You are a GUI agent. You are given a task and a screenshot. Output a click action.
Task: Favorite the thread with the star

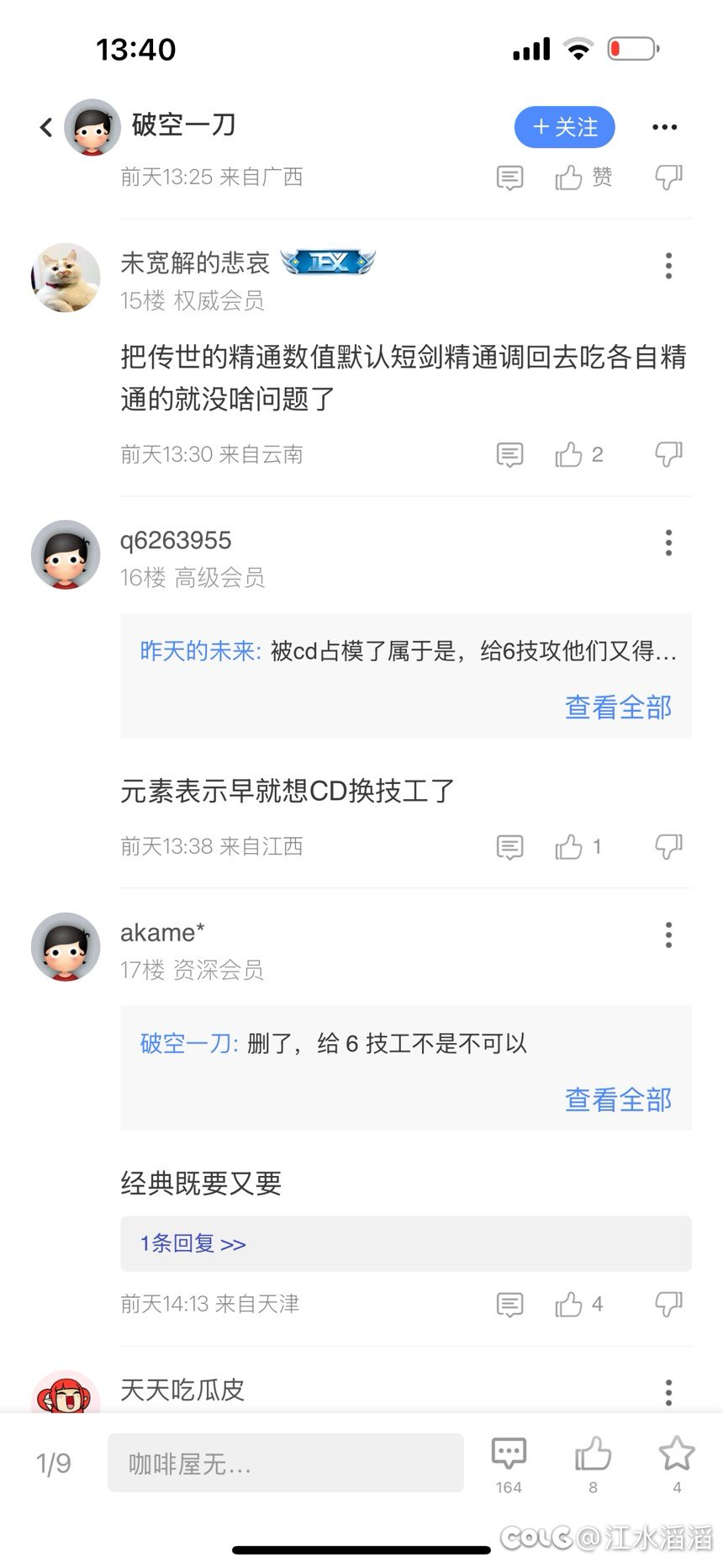[677, 1465]
